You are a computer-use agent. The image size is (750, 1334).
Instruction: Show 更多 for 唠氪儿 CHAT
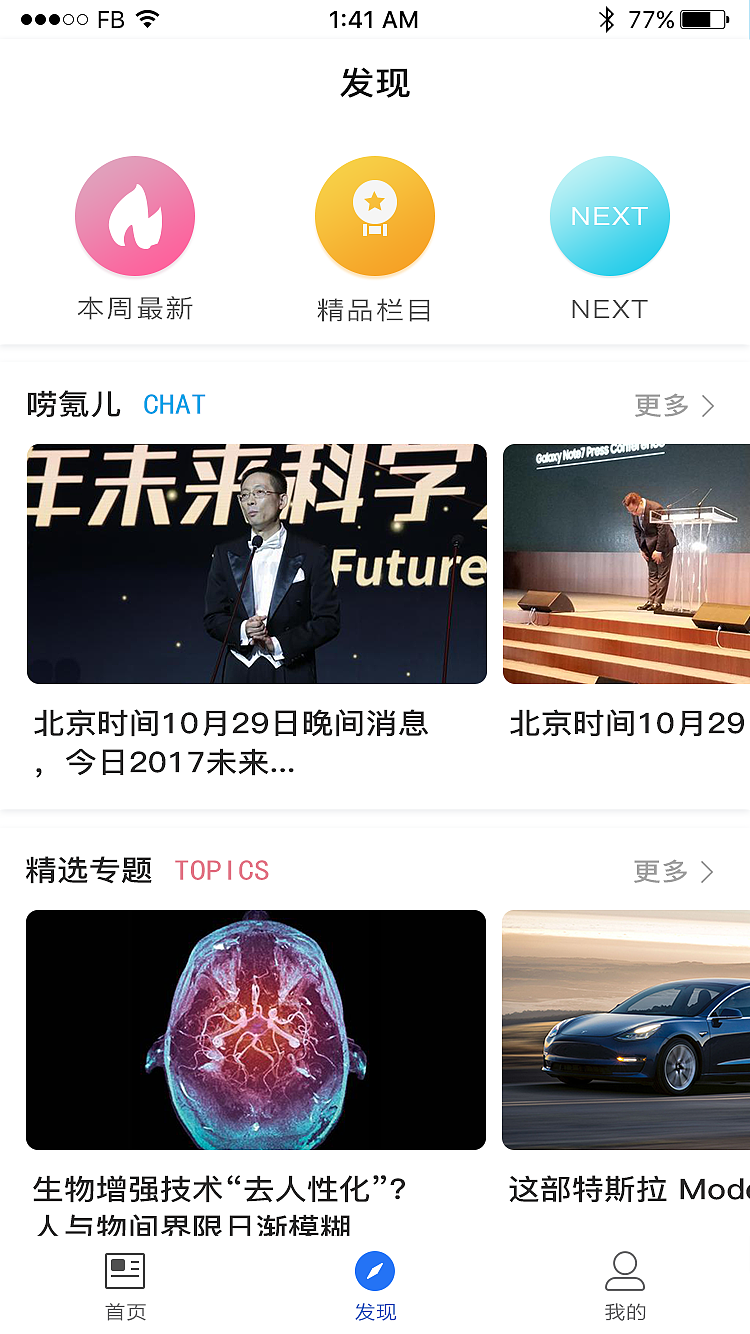click(674, 405)
